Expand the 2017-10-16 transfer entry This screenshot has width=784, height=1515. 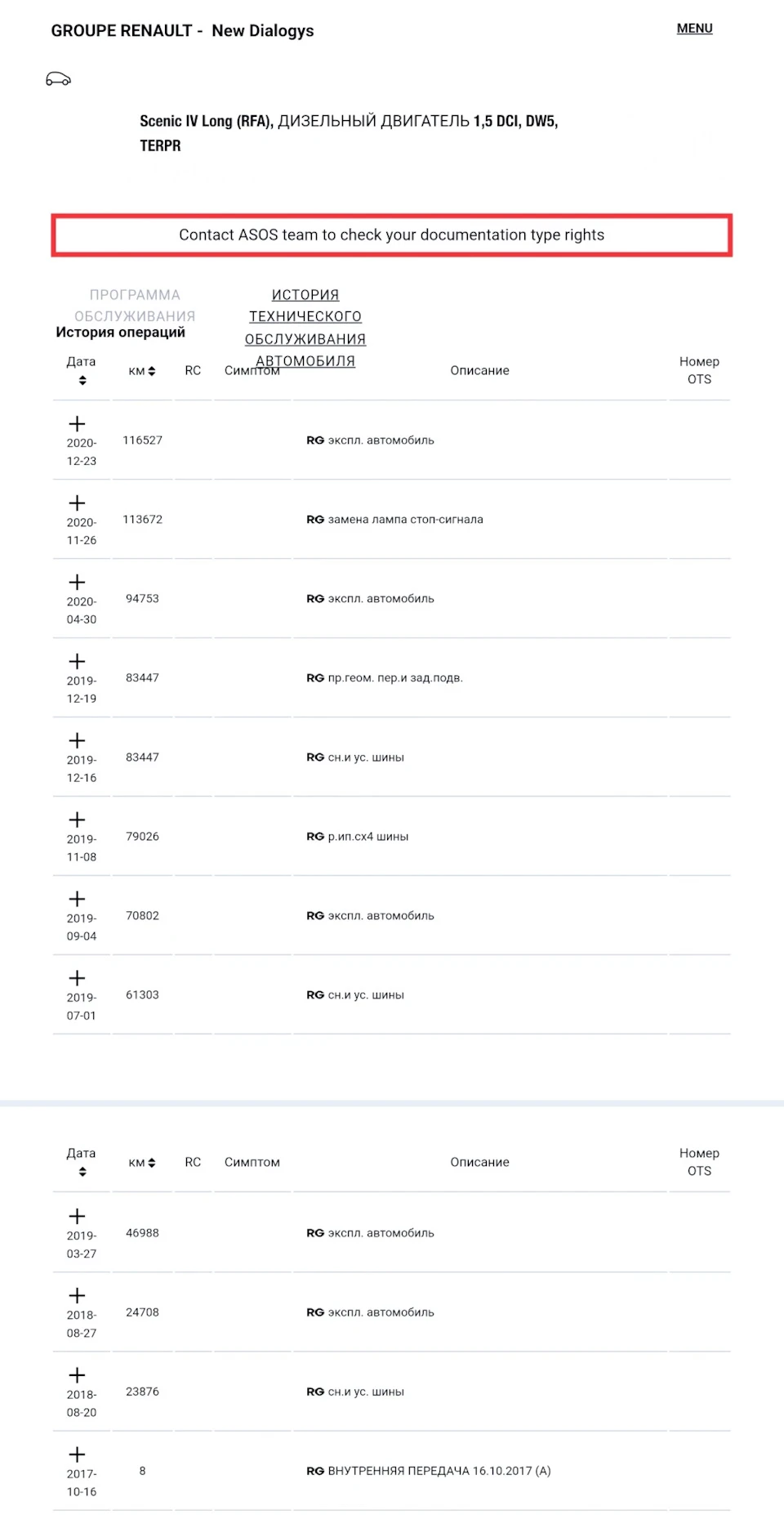click(77, 1455)
